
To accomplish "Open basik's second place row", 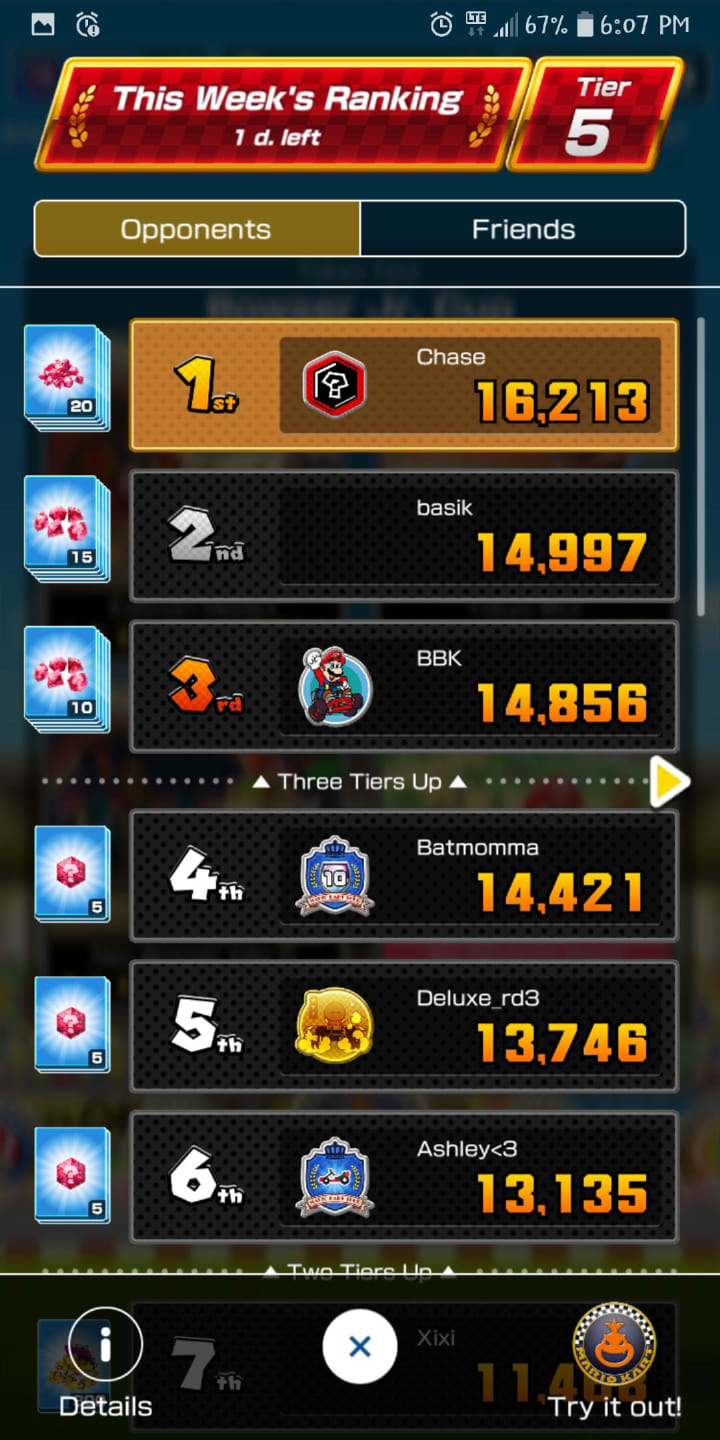I will (404, 536).
